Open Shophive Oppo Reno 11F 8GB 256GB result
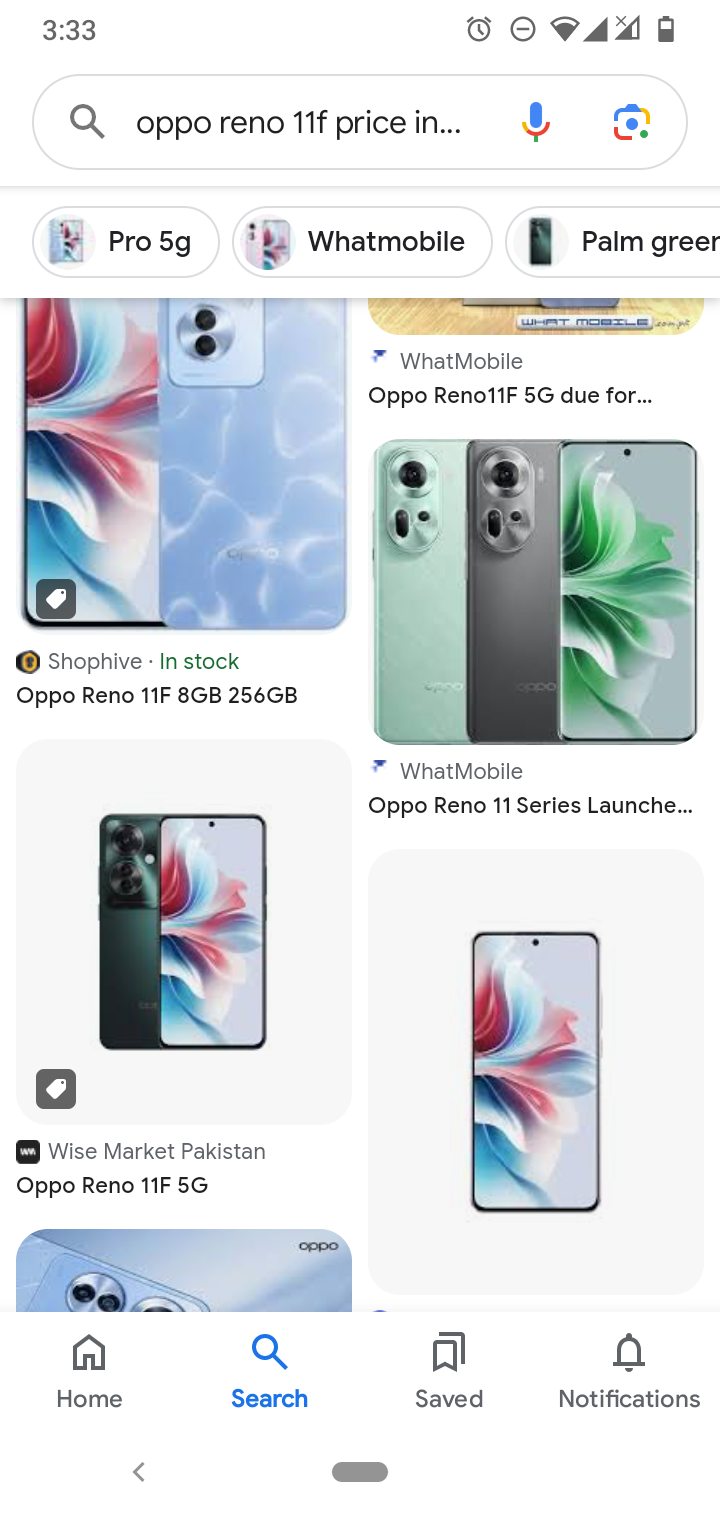Screen dimensions: 720x1520 pos(183,470)
